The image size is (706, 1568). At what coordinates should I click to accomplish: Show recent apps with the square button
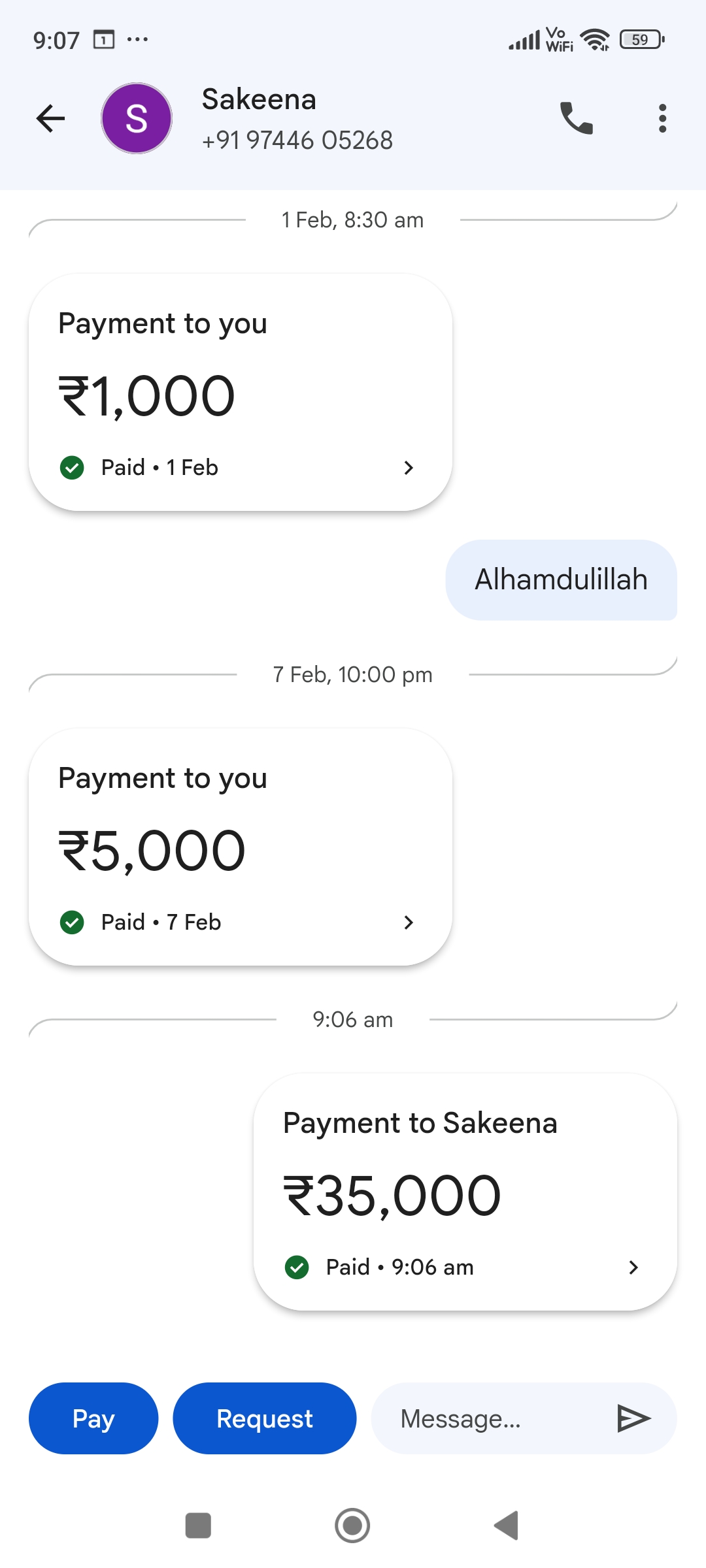[198, 1526]
